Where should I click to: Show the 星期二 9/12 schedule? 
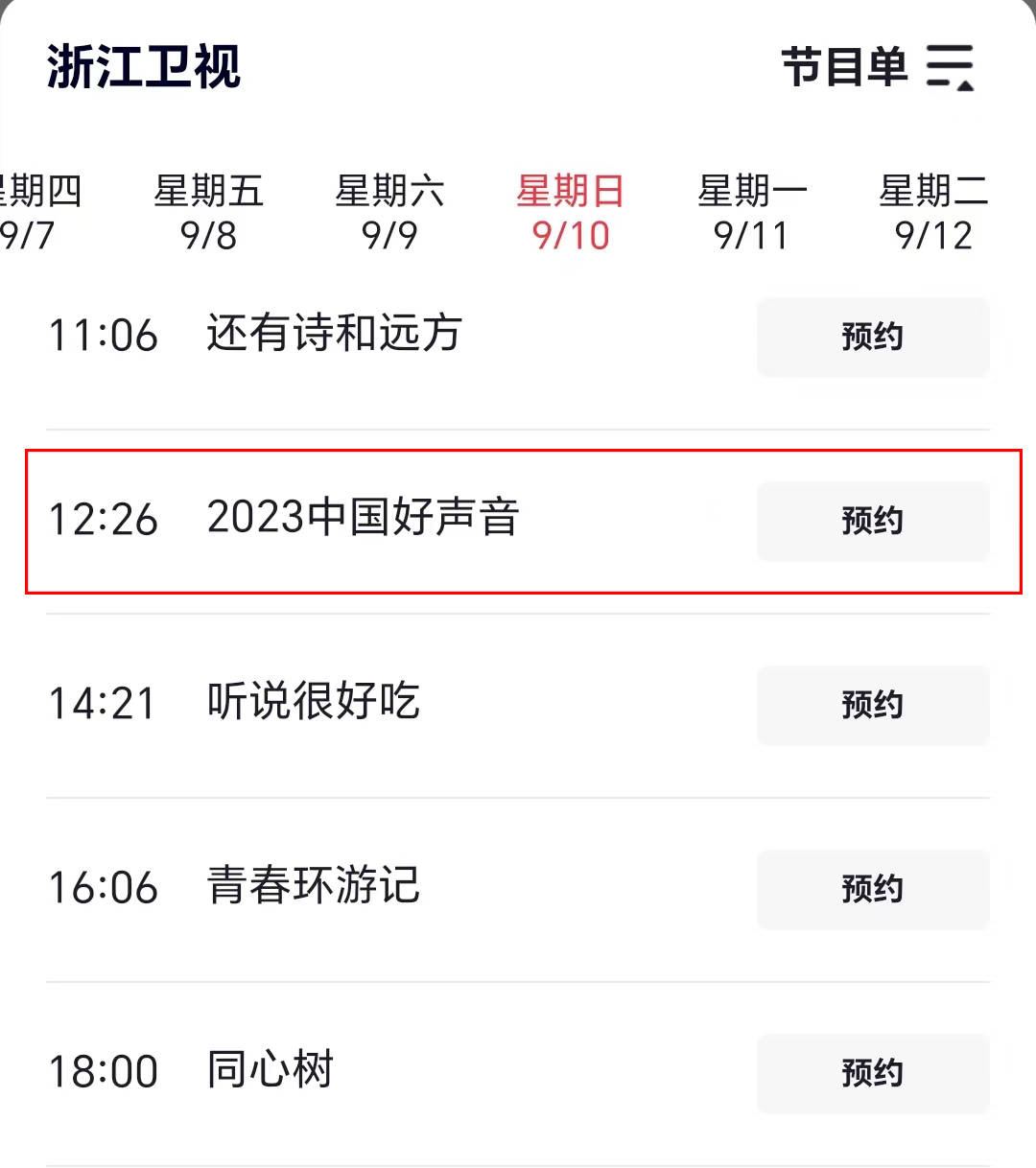point(933,213)
